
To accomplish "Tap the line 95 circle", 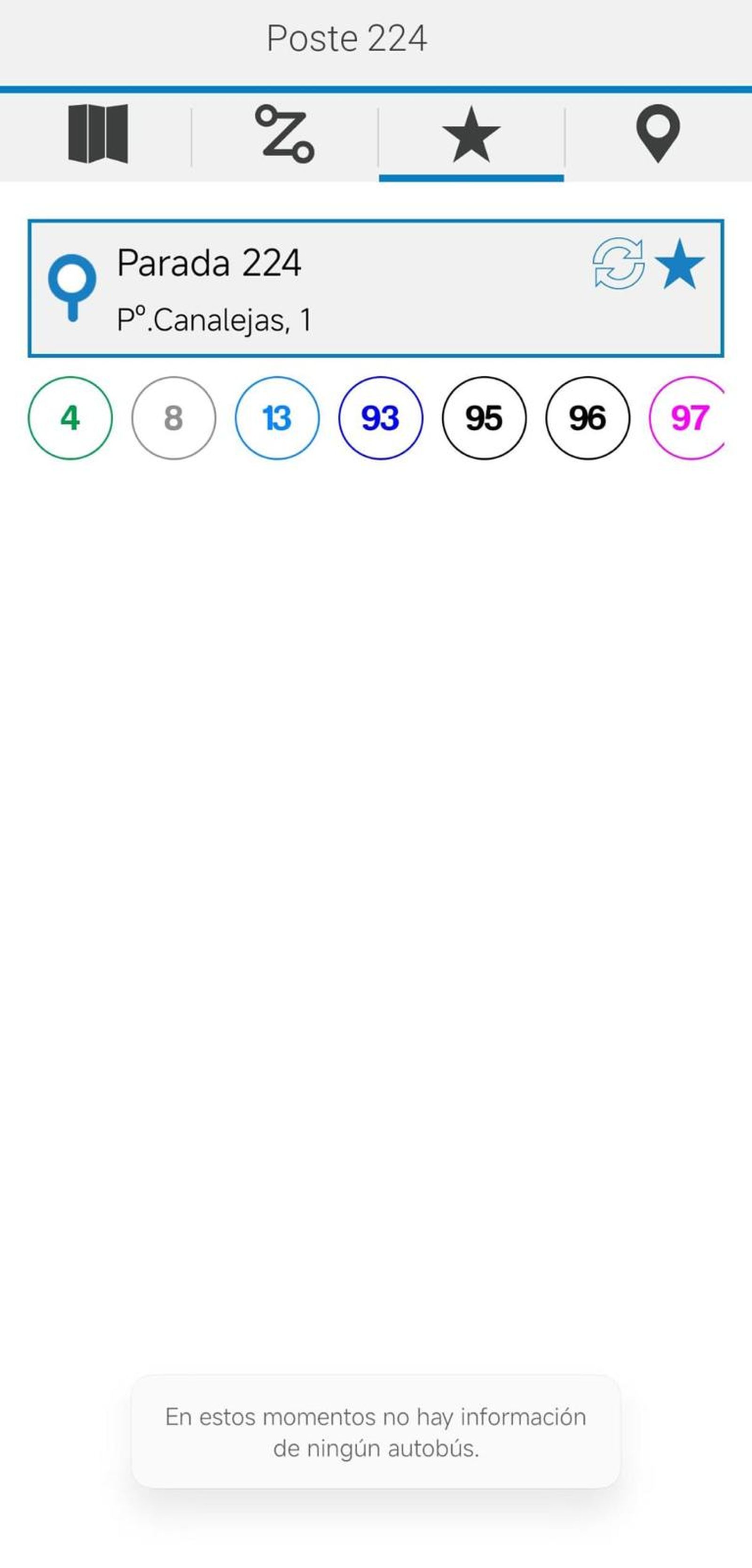I will [x=484, y=418].
